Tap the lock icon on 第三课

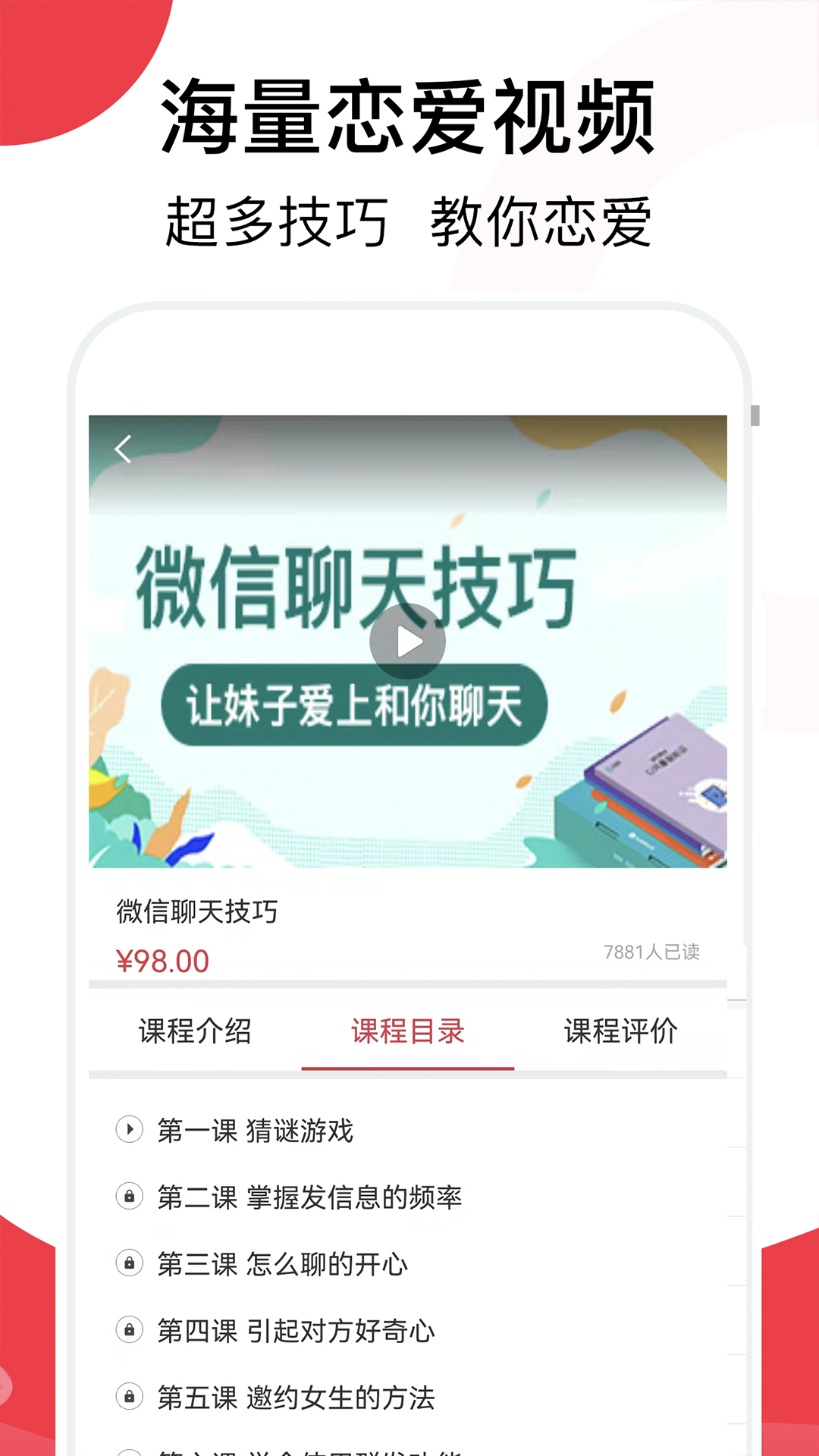tap(129, 1263)
